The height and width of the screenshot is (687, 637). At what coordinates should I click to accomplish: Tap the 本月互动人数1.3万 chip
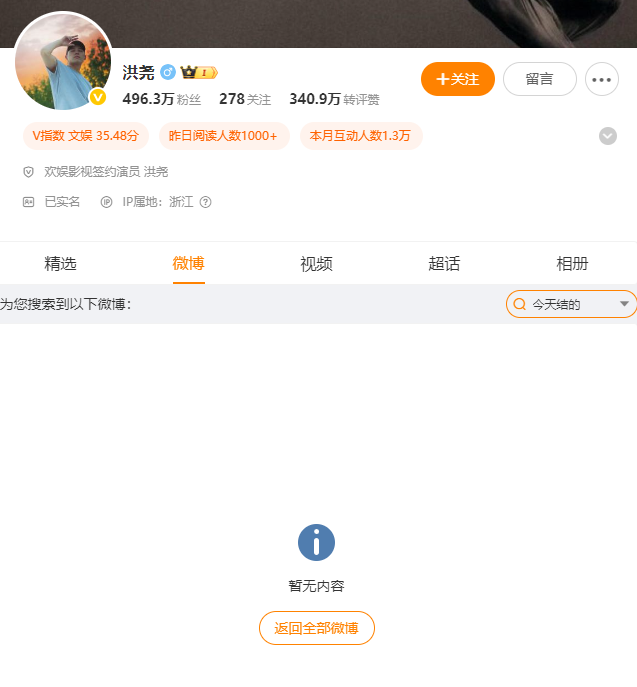[360, 136]
